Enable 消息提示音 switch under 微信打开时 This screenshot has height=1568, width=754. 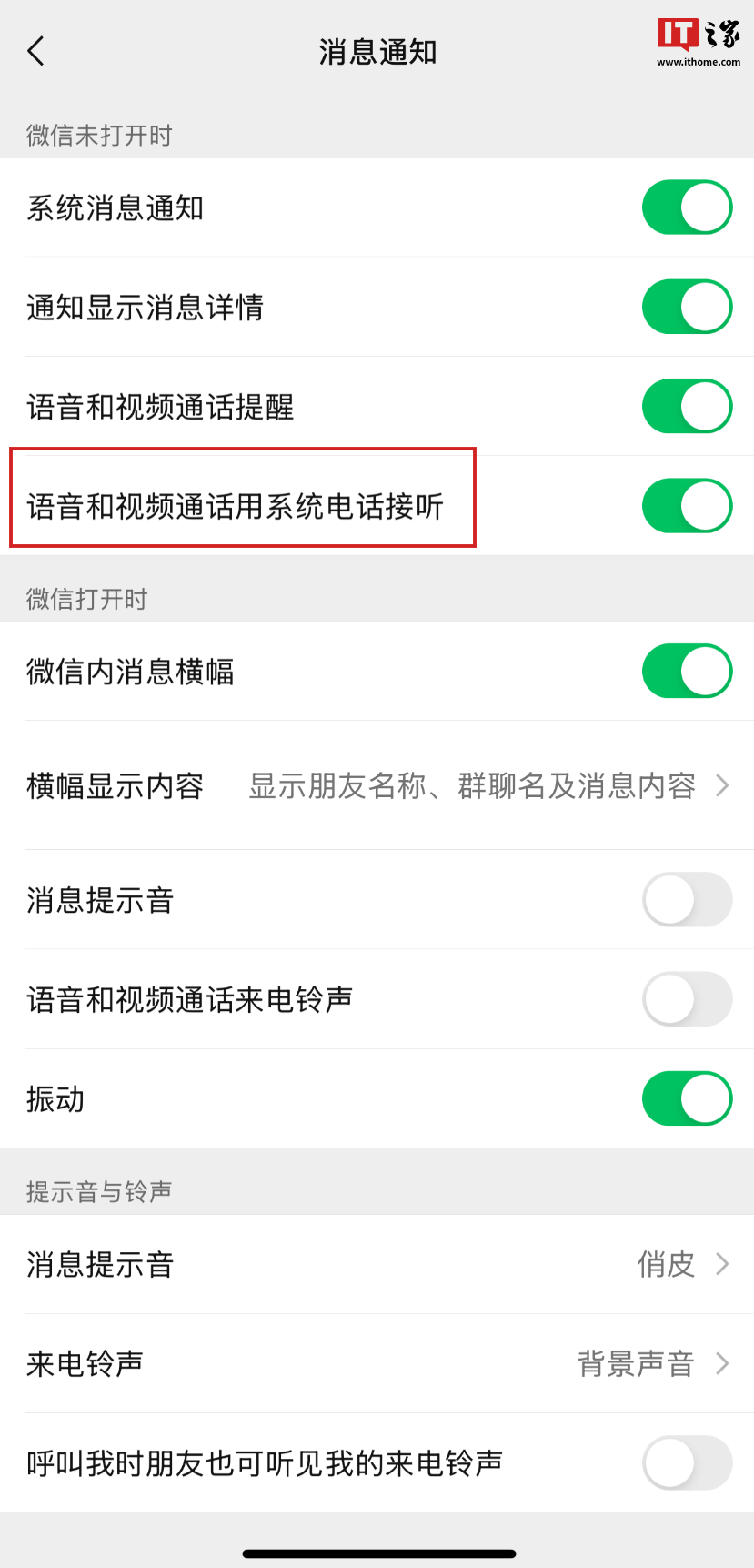tap(688, 899)
